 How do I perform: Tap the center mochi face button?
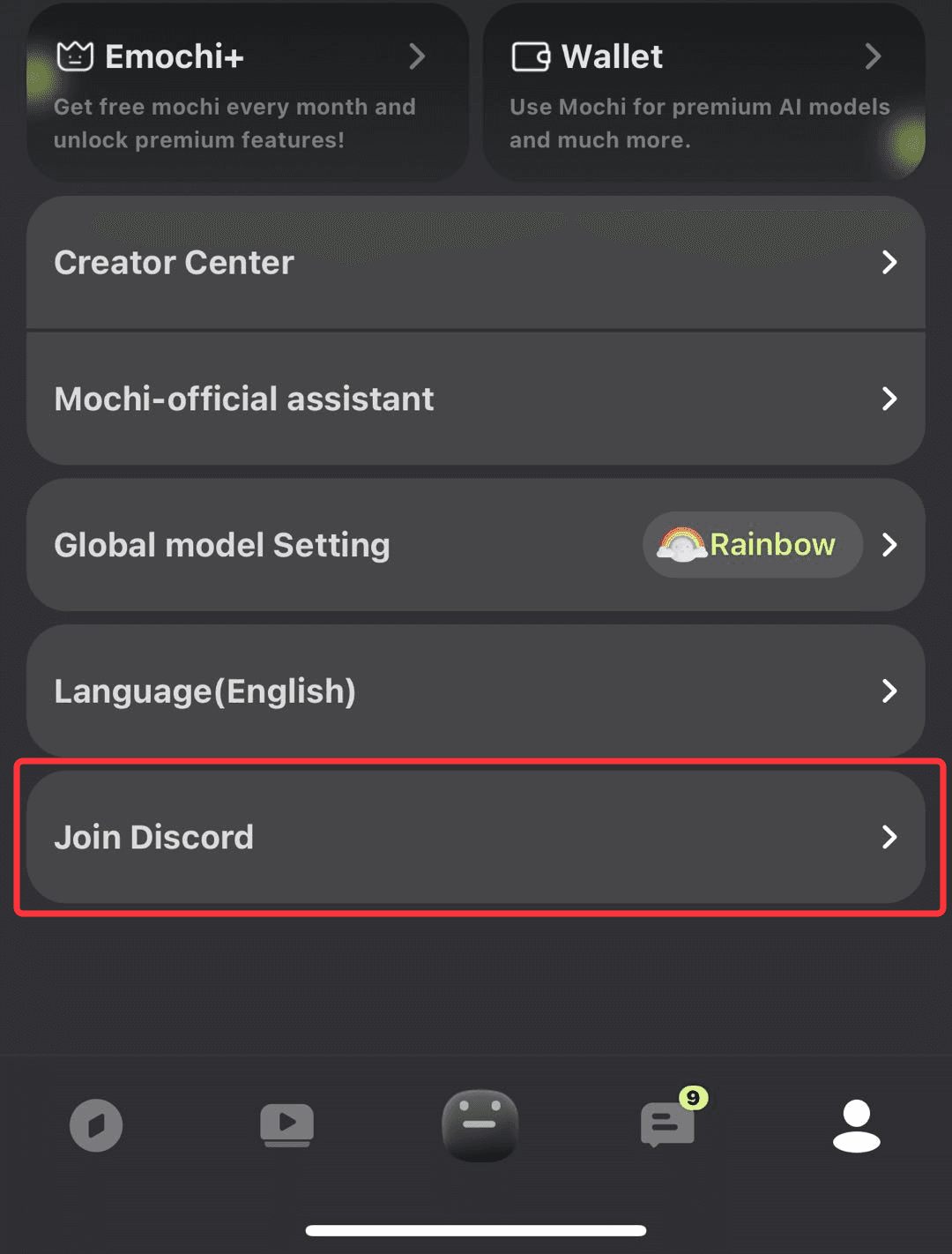(x=480, y=1125)
